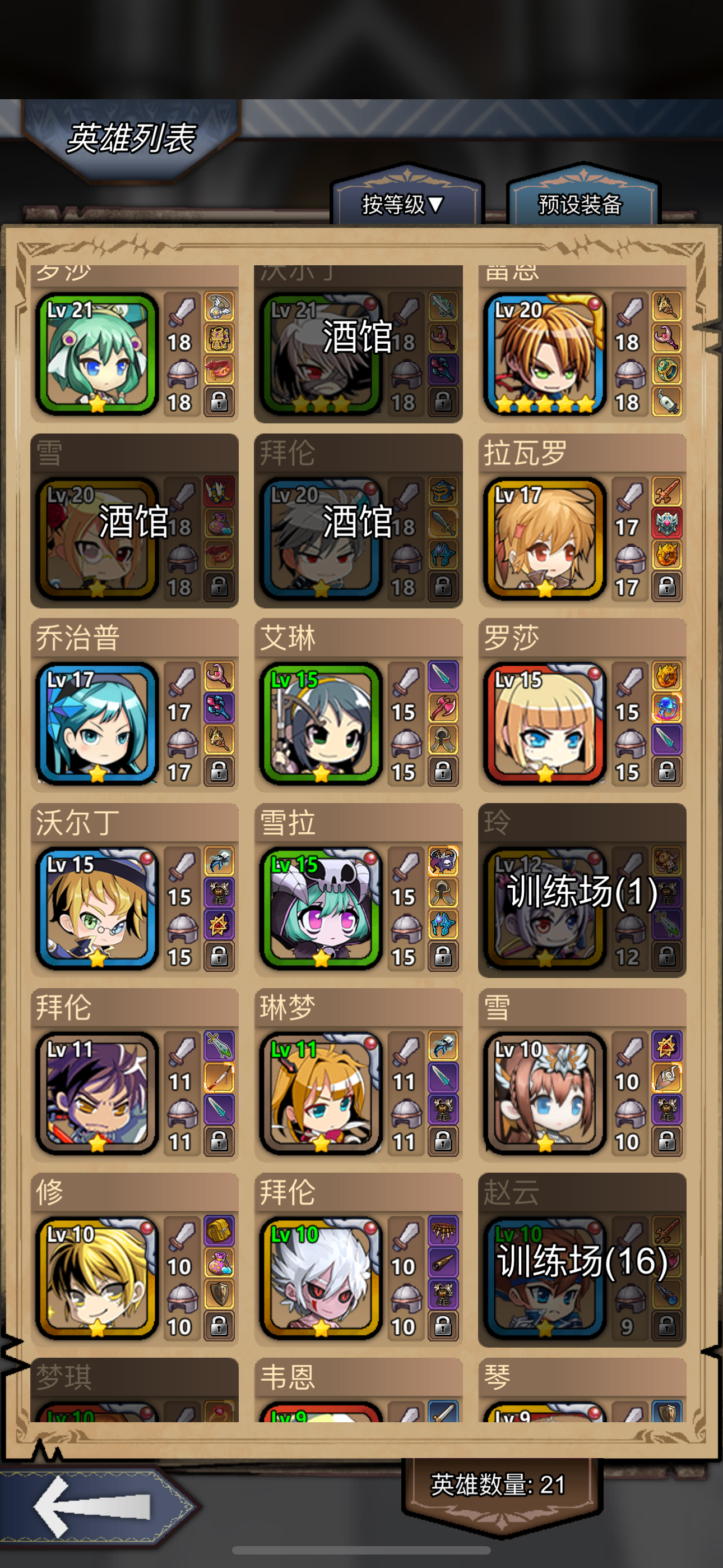Click the golden shield icon on 修

click(x=220, y=1294)
